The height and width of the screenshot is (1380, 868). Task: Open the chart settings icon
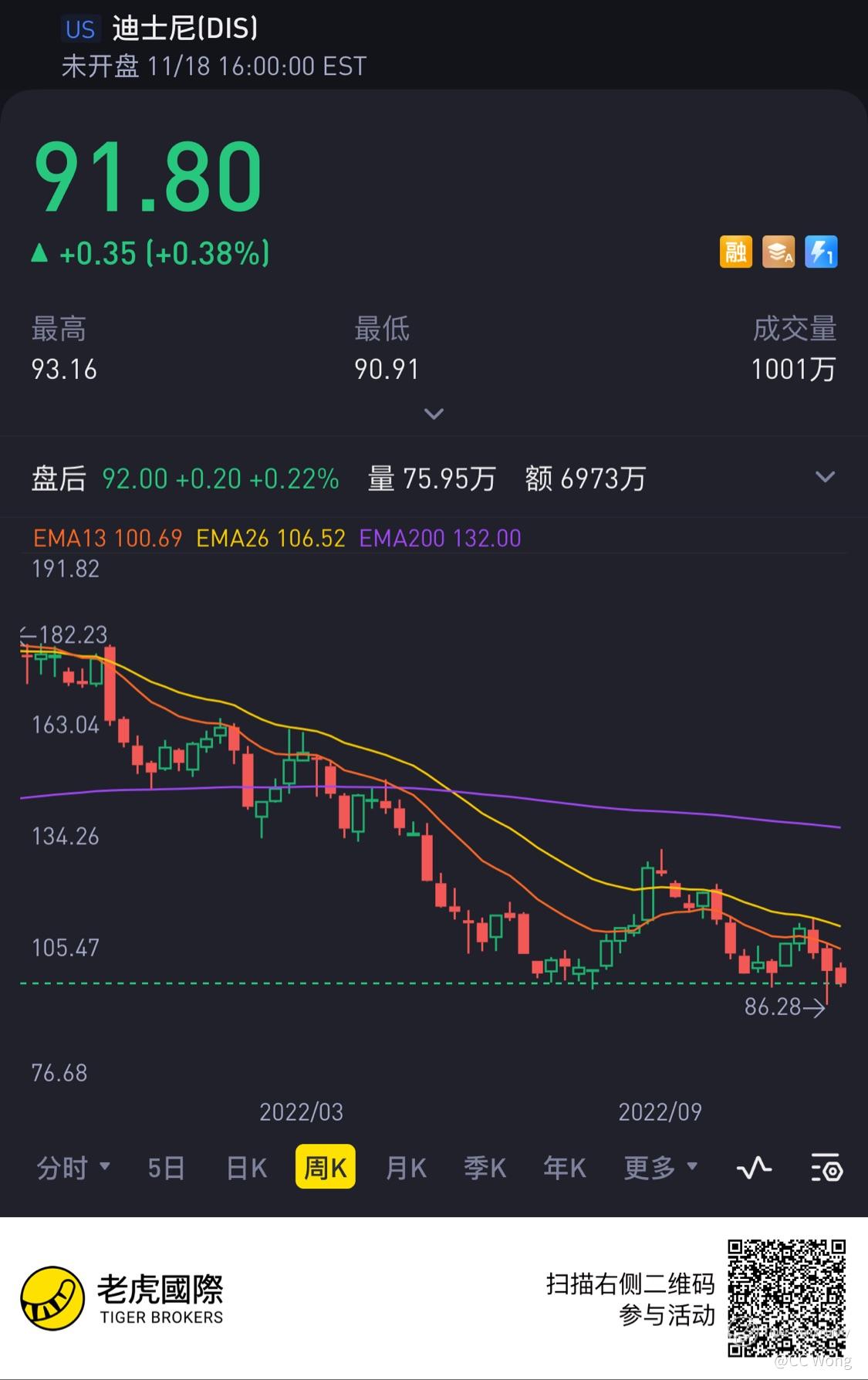[826, 1168]
